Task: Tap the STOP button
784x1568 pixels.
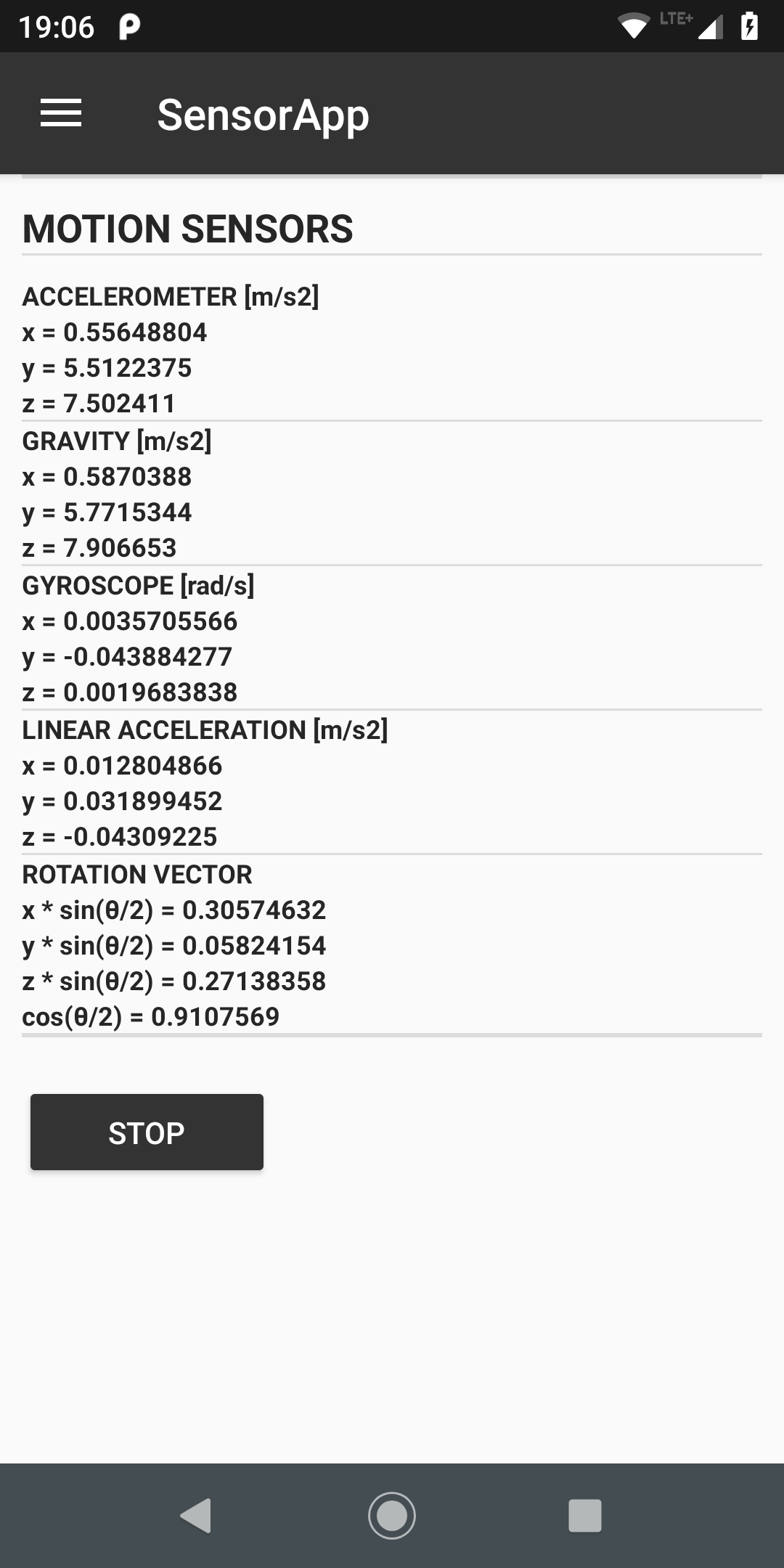Action: point(147,1132)
